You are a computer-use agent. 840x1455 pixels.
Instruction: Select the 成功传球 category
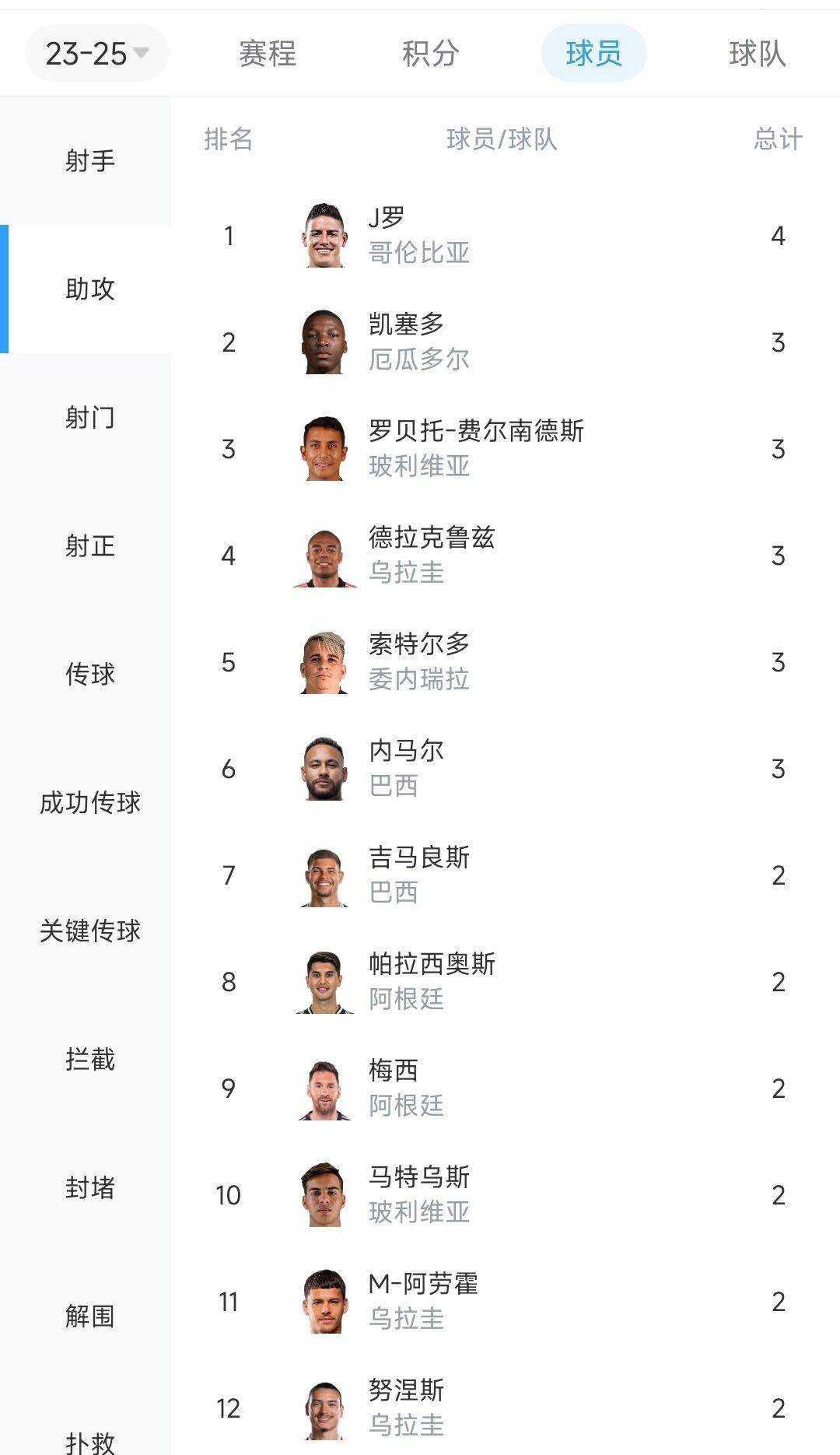click(89, 803)
